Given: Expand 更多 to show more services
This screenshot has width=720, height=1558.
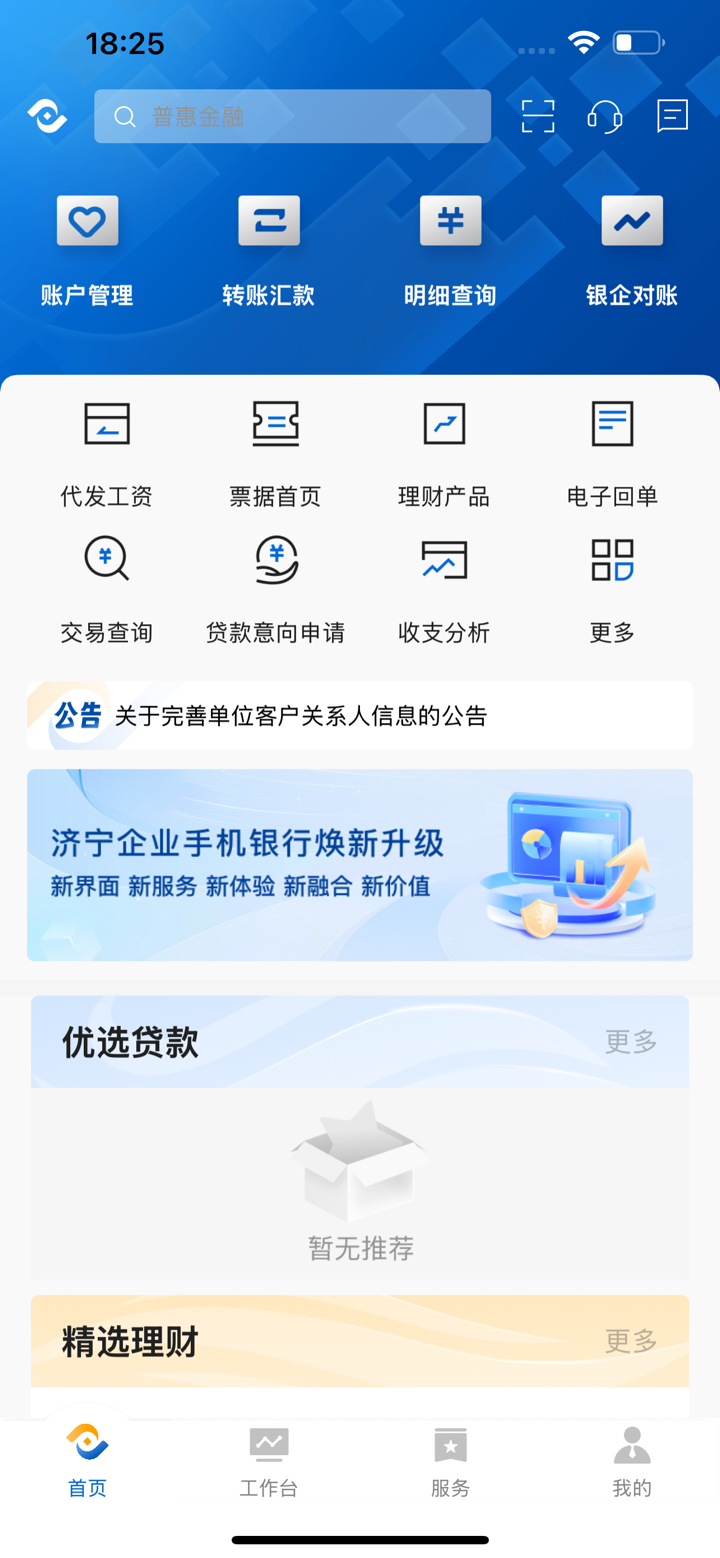Looking at the screenshot, I should tap(611, 586).
